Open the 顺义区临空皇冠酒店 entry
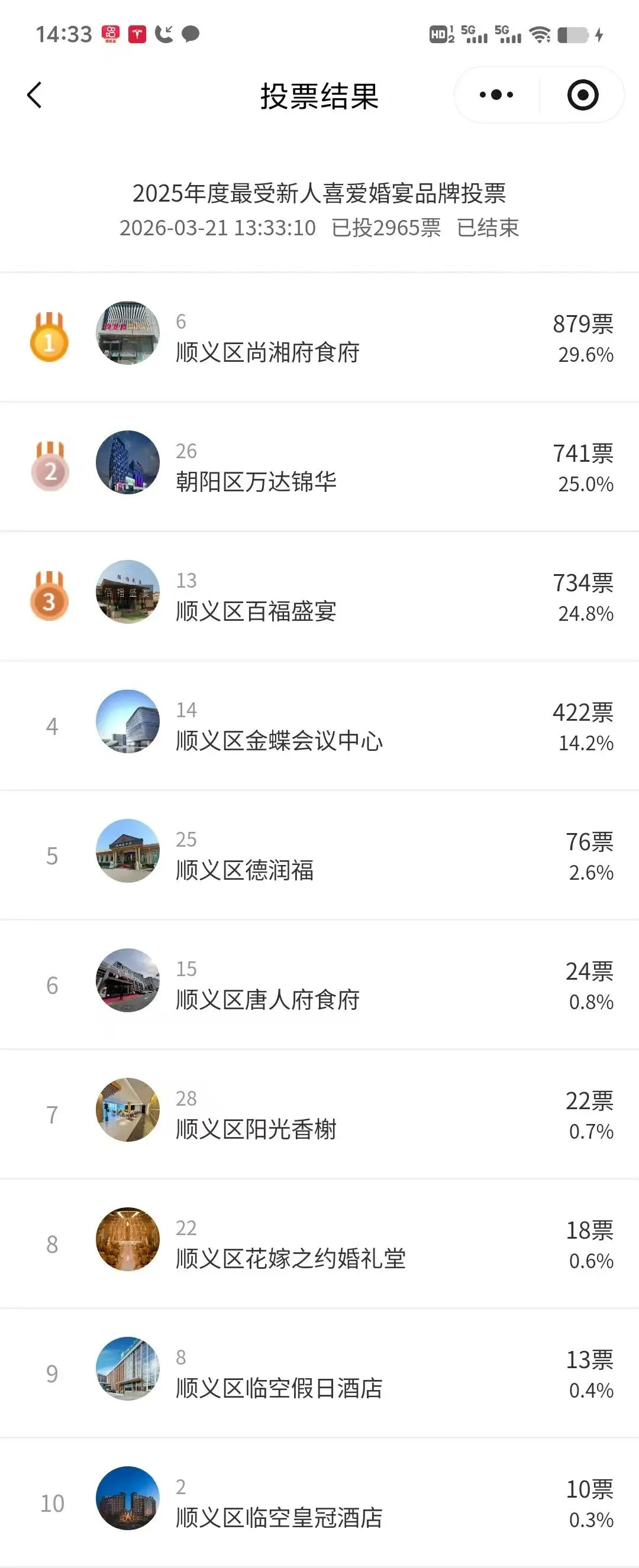The height and width of the screenshot is (1568, 639). [319, 1503]
